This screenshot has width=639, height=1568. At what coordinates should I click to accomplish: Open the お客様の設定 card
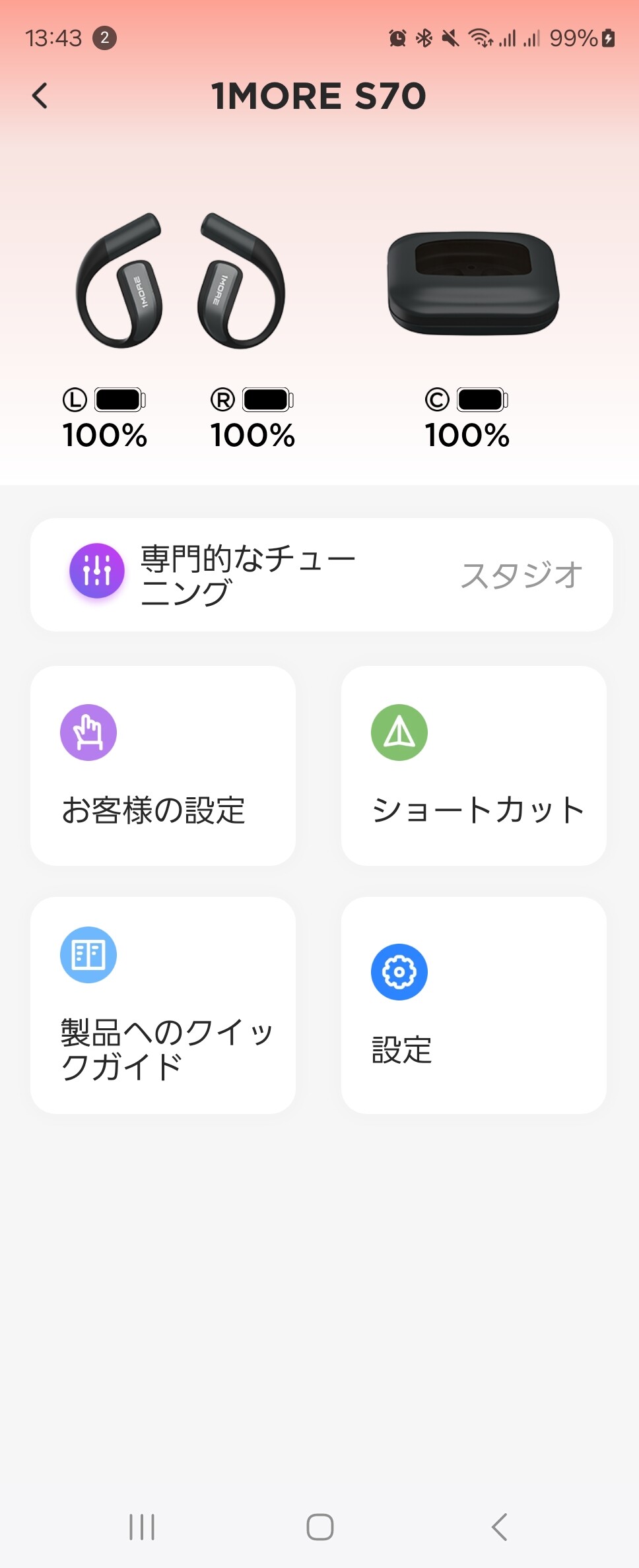tap(163, 766)
